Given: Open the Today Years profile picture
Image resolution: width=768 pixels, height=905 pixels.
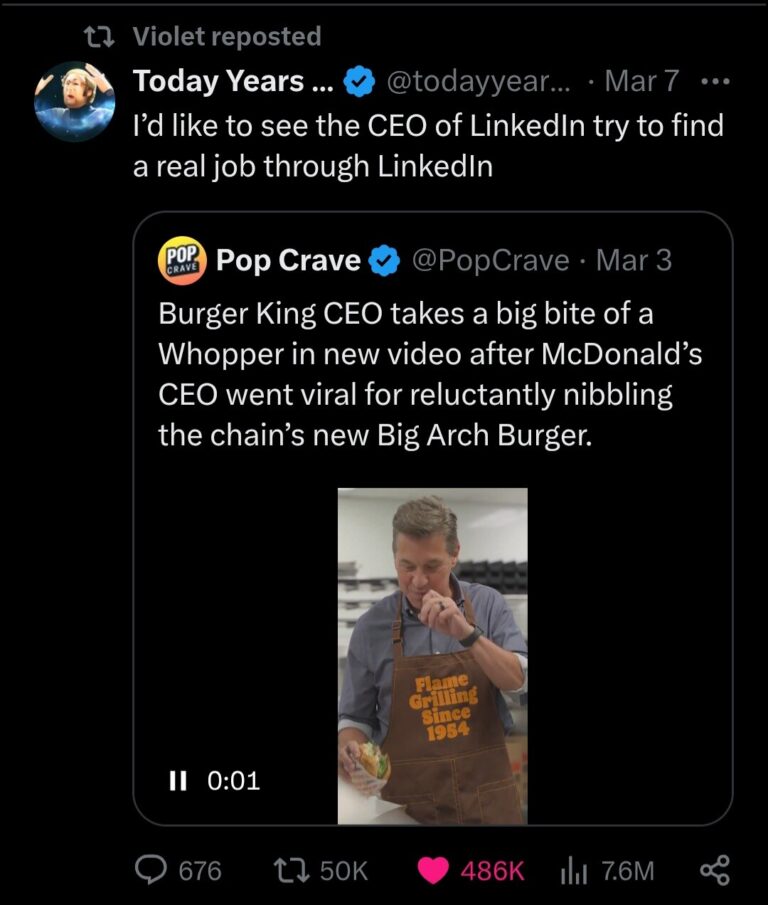Looking at the screenshot, I should point(74,101).
